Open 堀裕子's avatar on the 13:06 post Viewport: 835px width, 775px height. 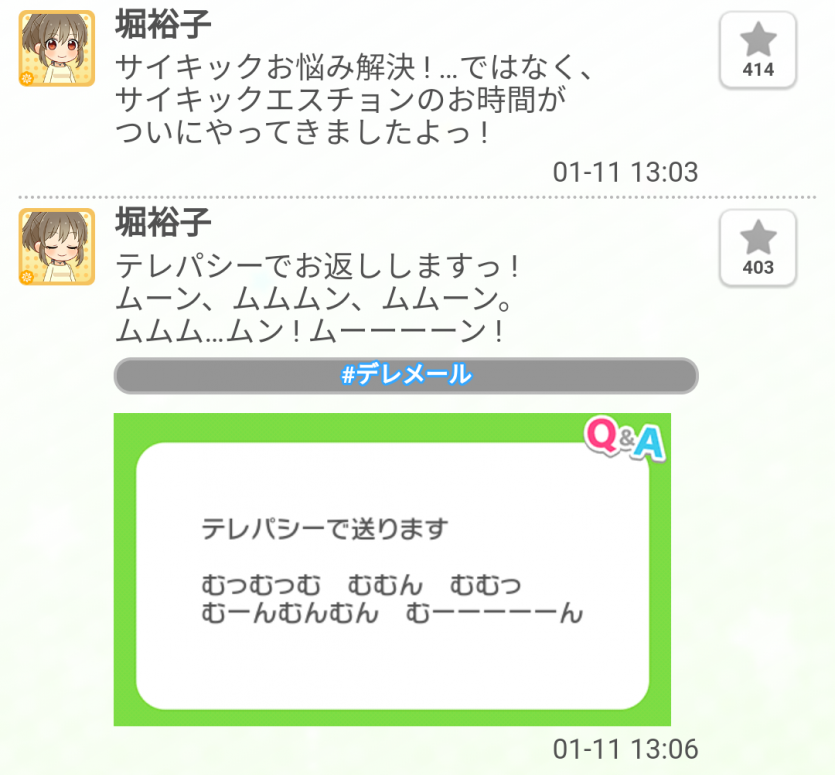click(56, 247)
